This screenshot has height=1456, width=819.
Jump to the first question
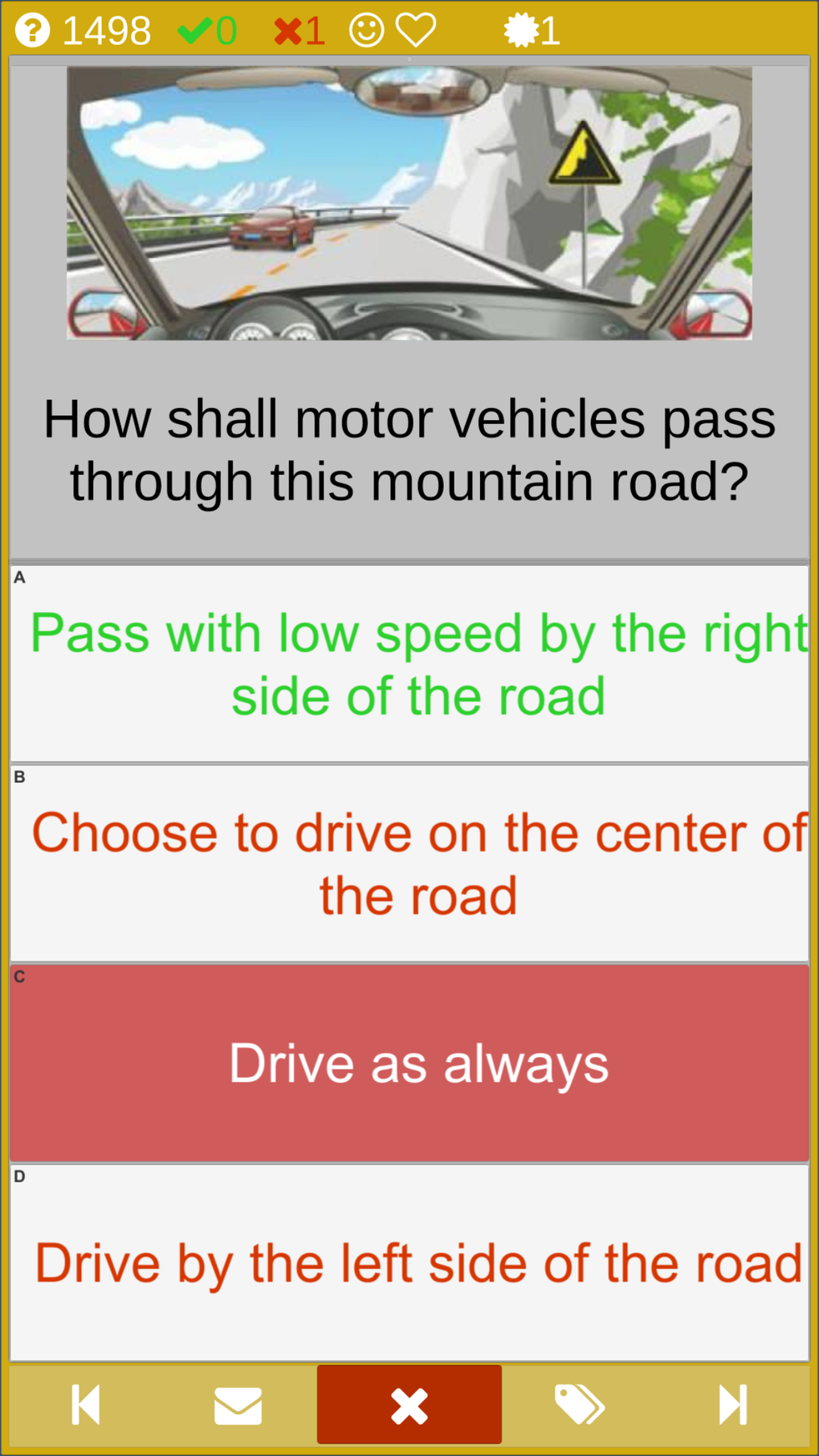click(x=85, y=1405)
